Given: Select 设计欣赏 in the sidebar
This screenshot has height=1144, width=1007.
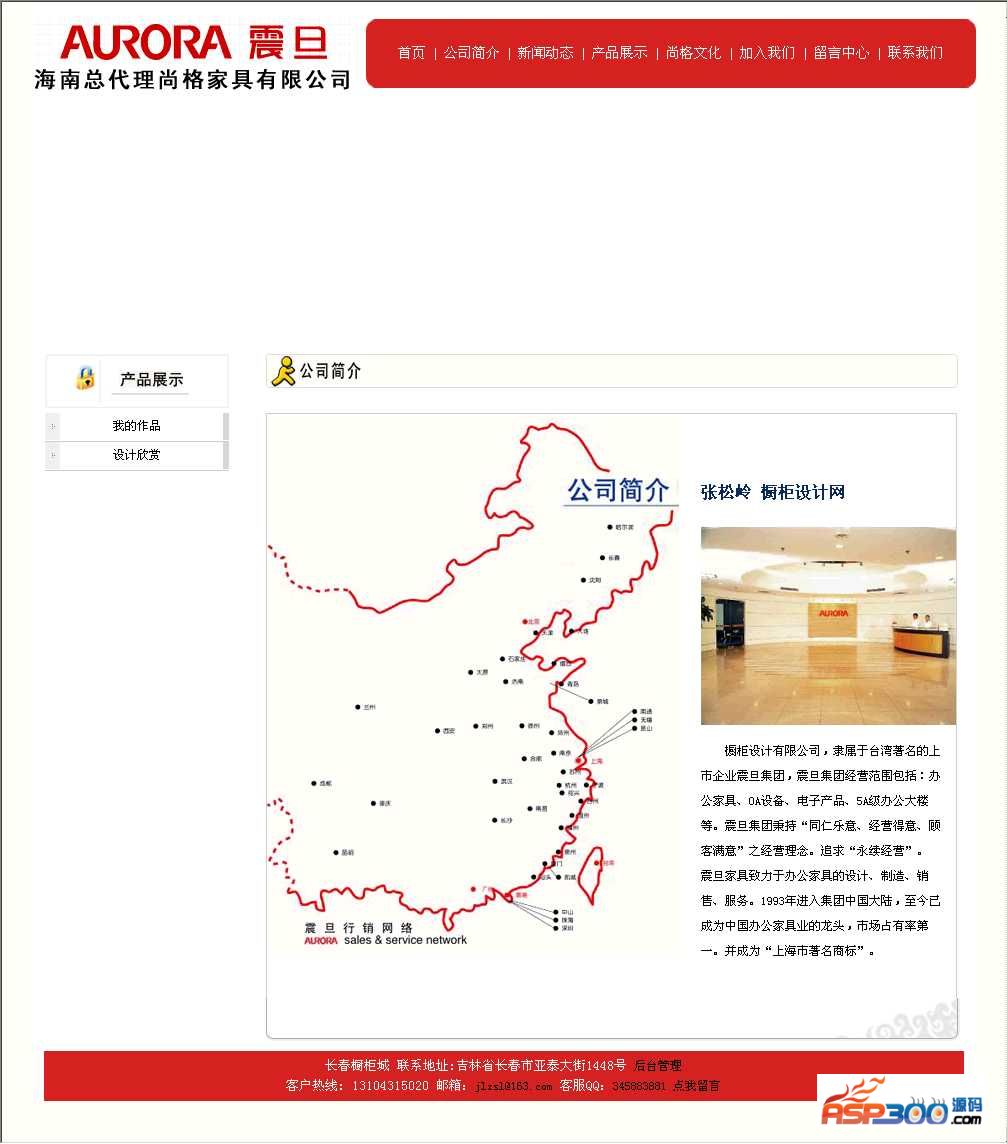Looking at the screenshot, I should pos(136,455).
